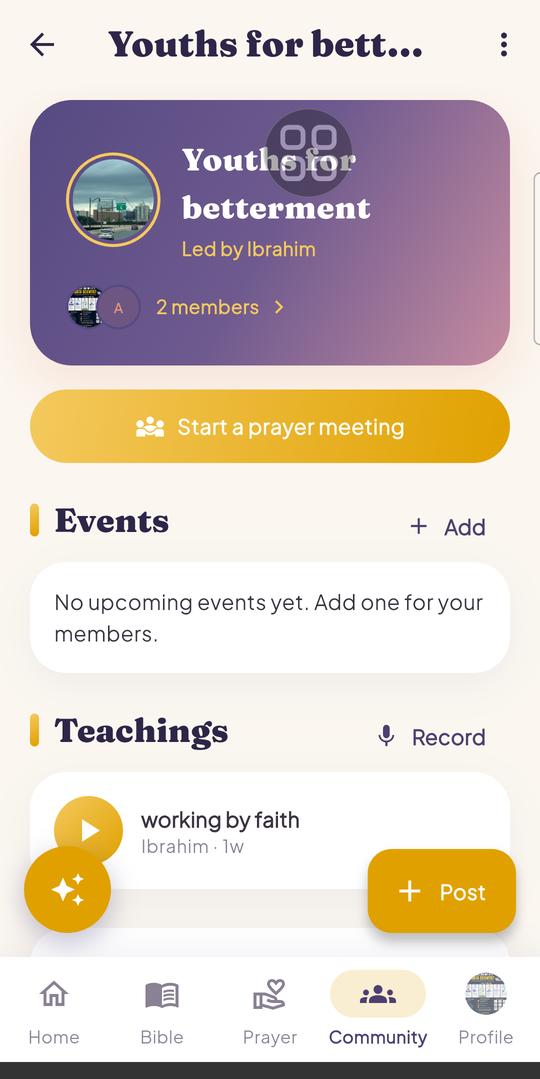
Task: Create a new post
Action: [x=442, y=892]
